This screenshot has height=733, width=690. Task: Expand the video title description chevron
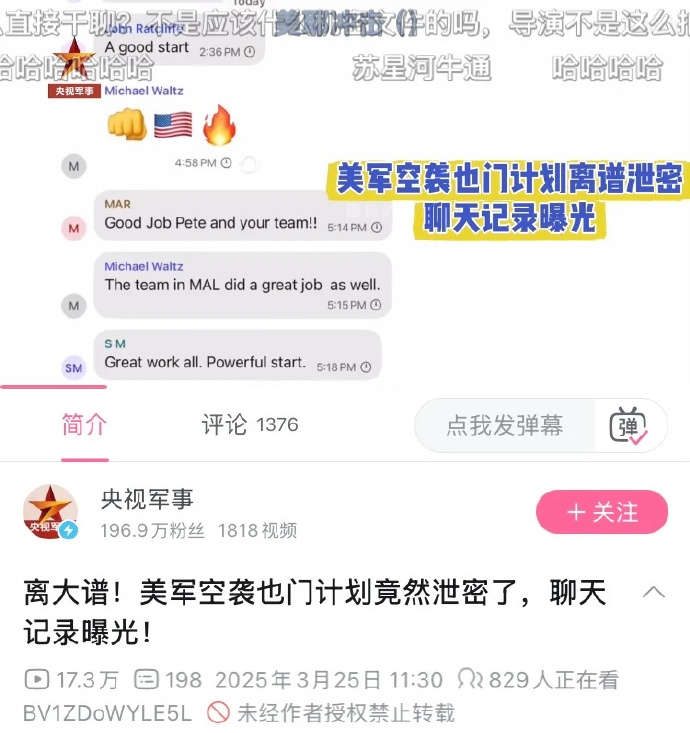[653, 592]
